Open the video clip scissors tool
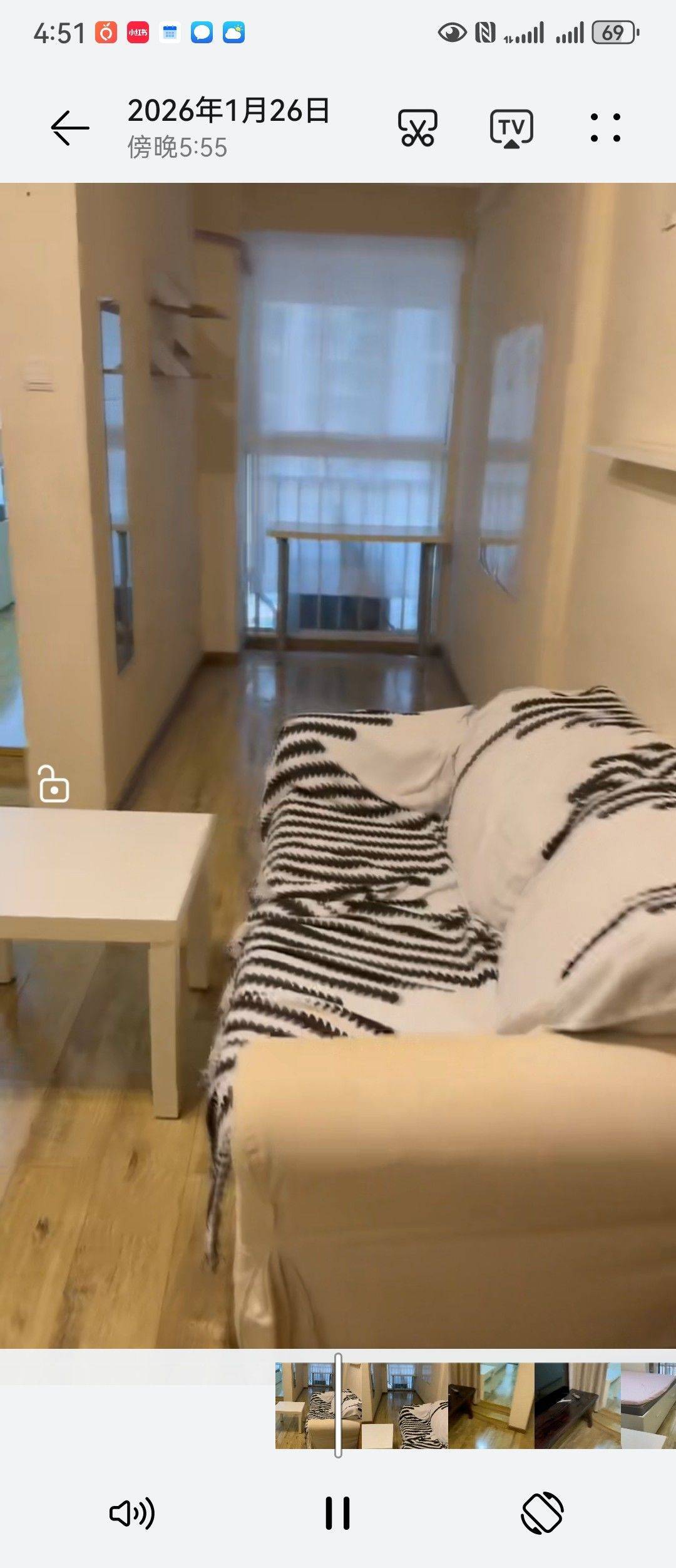Viewport: 676px width, 1568px height. [417, 128]
